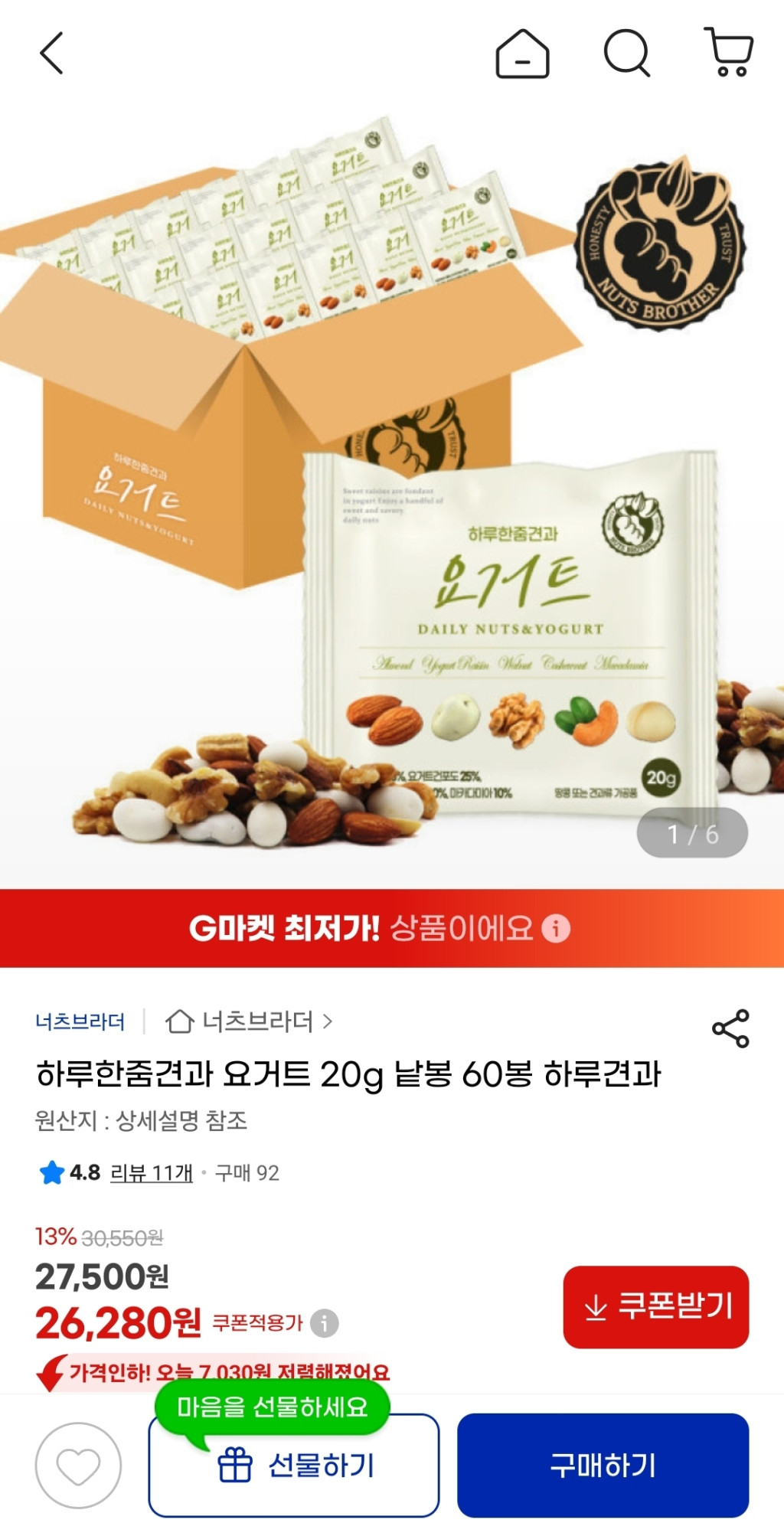Image resolution: width=784 pixels, height=1536 pixels.
Task: Tap the info icon next to 쿠폰적용가
Action: pos(325,1323)
